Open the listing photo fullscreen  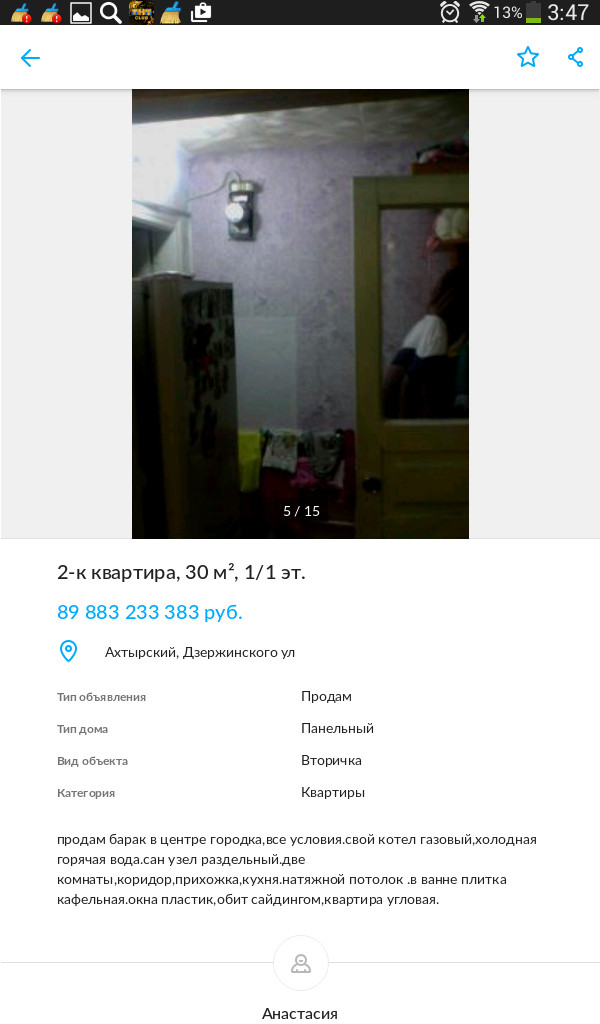300,313
